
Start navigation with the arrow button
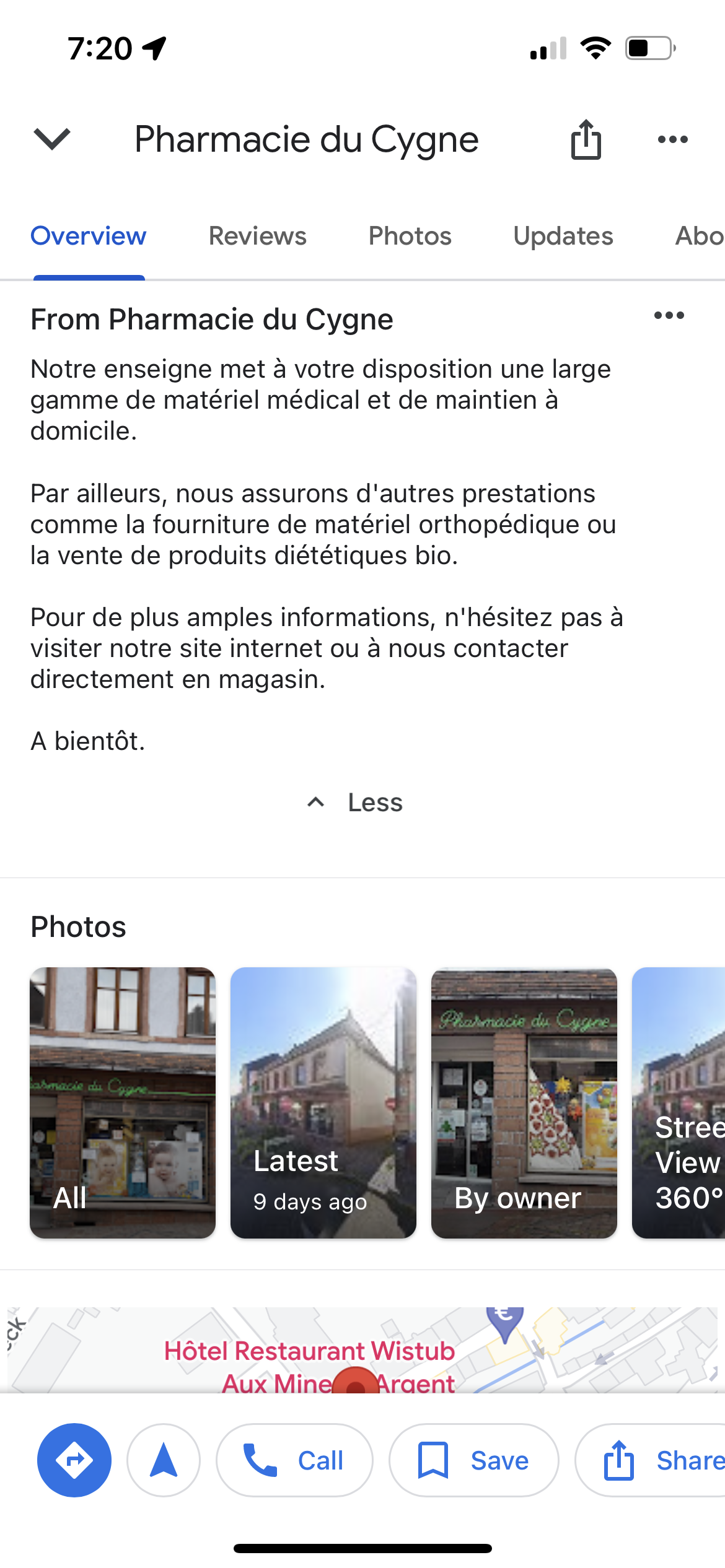pos(164,1460)
